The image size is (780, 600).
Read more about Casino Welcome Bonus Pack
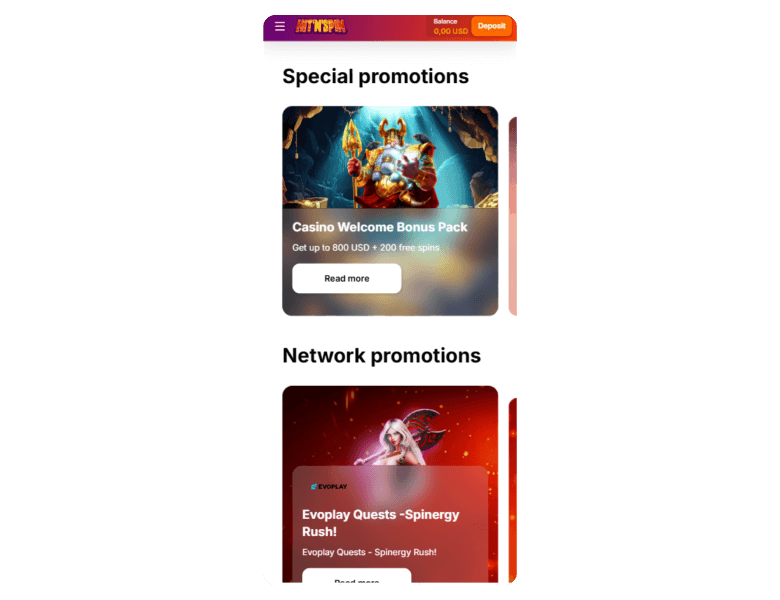tap(347, 278)
